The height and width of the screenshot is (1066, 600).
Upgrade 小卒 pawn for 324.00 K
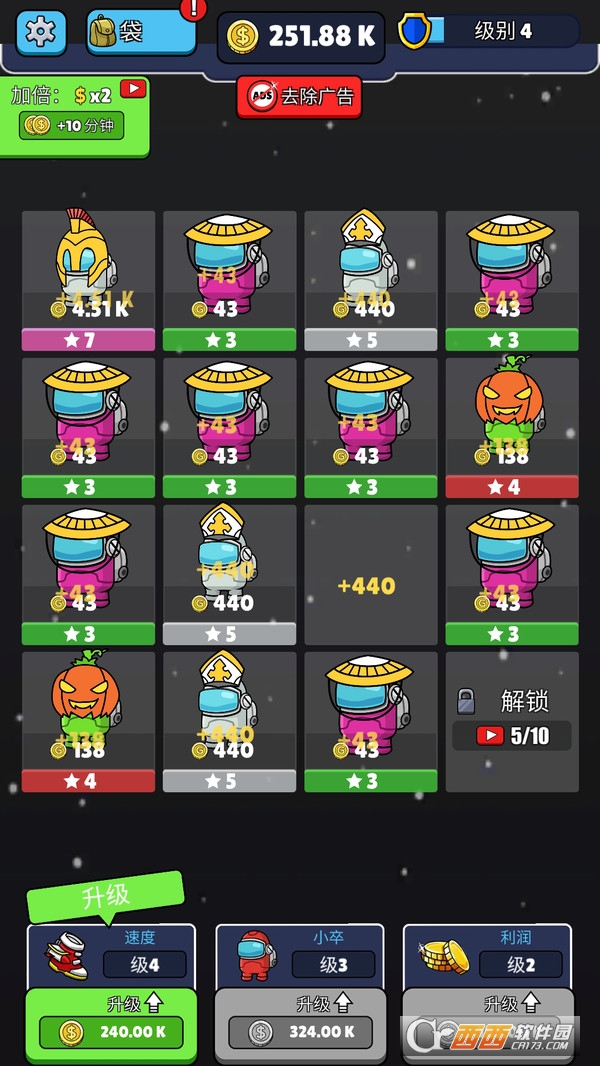pos(300,1032)
